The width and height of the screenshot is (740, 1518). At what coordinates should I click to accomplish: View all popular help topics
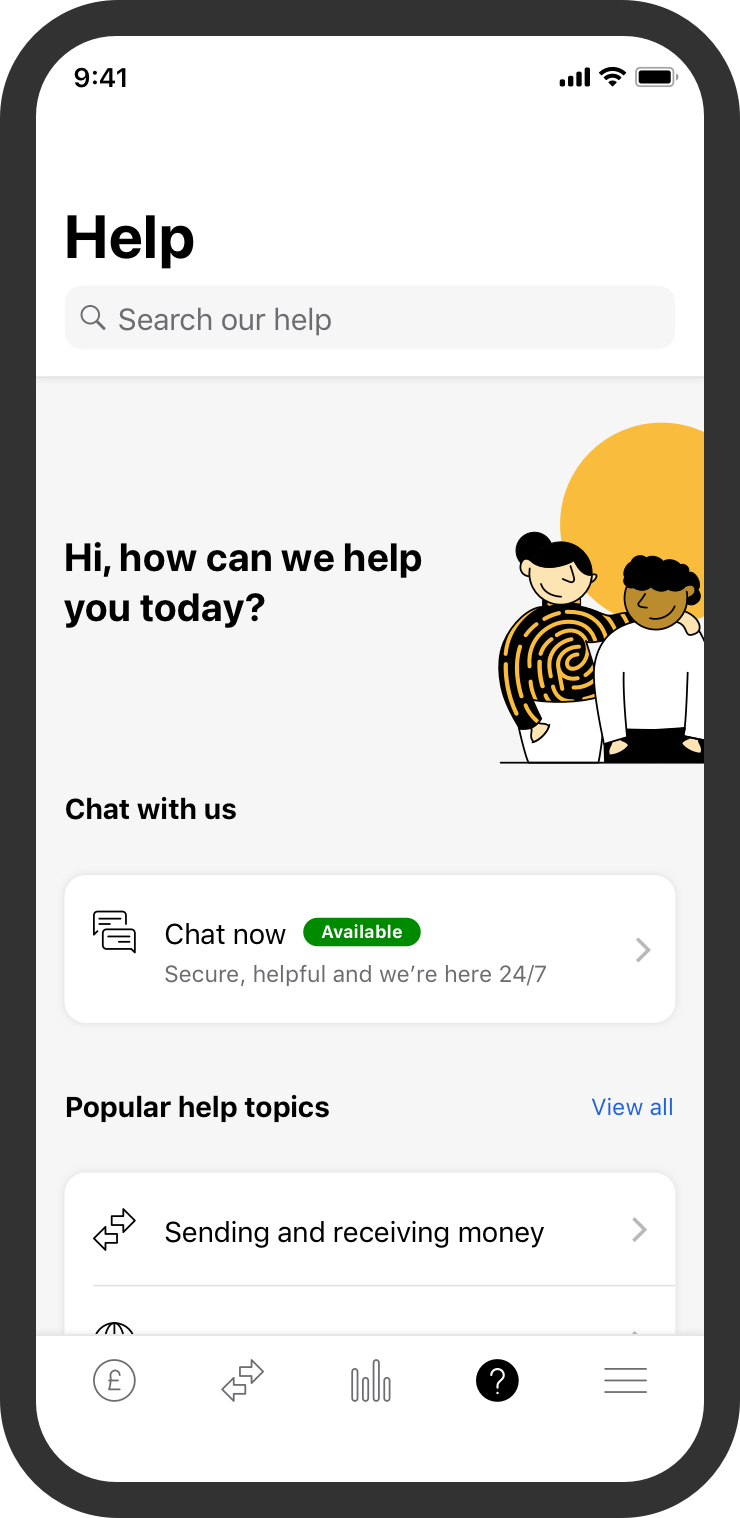632,1107
